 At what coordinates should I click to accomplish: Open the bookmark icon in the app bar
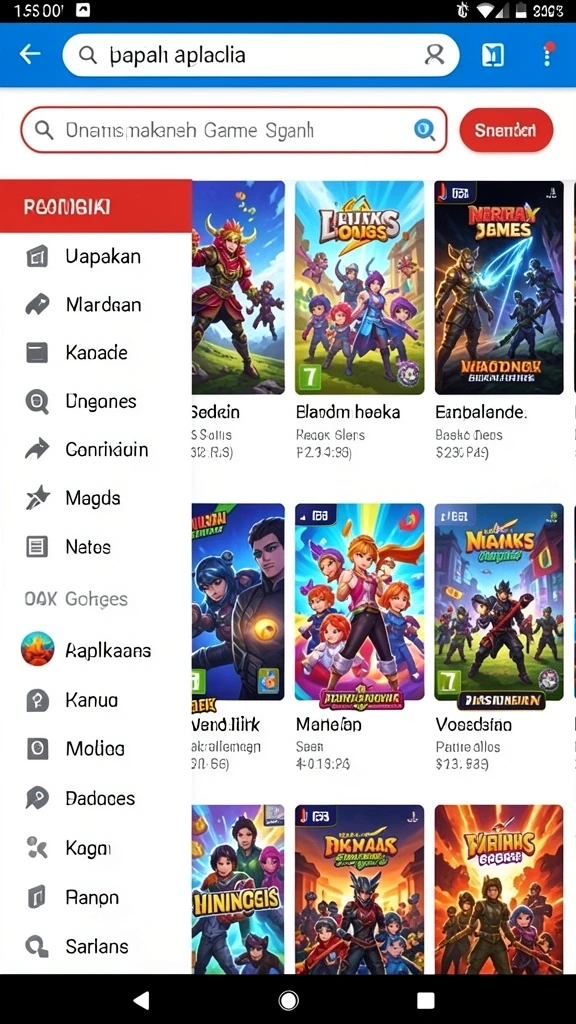pyautogui.click(x=493, y=56)
